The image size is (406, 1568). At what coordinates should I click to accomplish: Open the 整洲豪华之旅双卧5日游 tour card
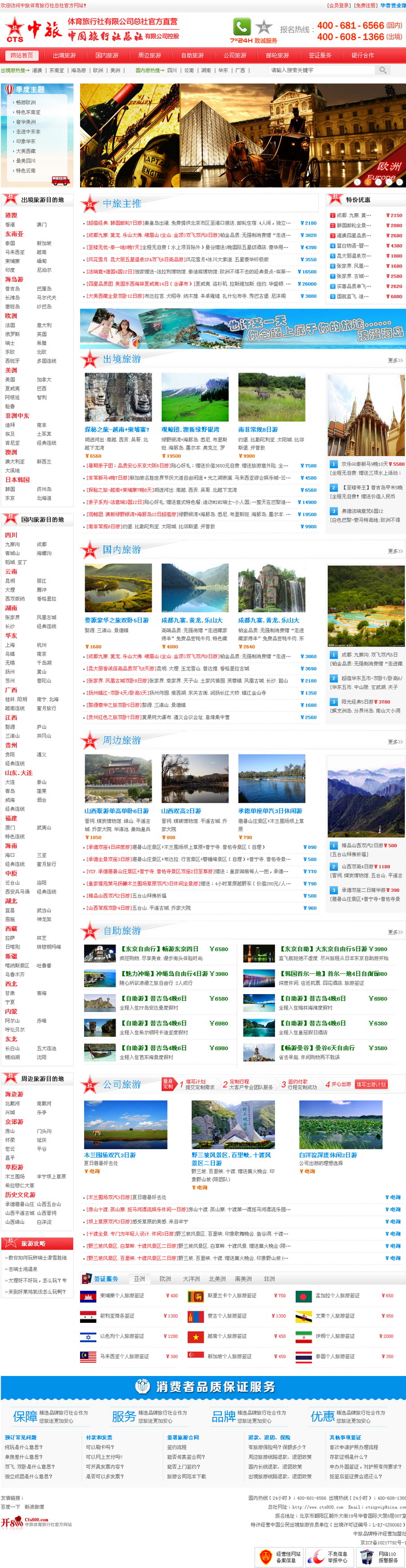(116, 620)
